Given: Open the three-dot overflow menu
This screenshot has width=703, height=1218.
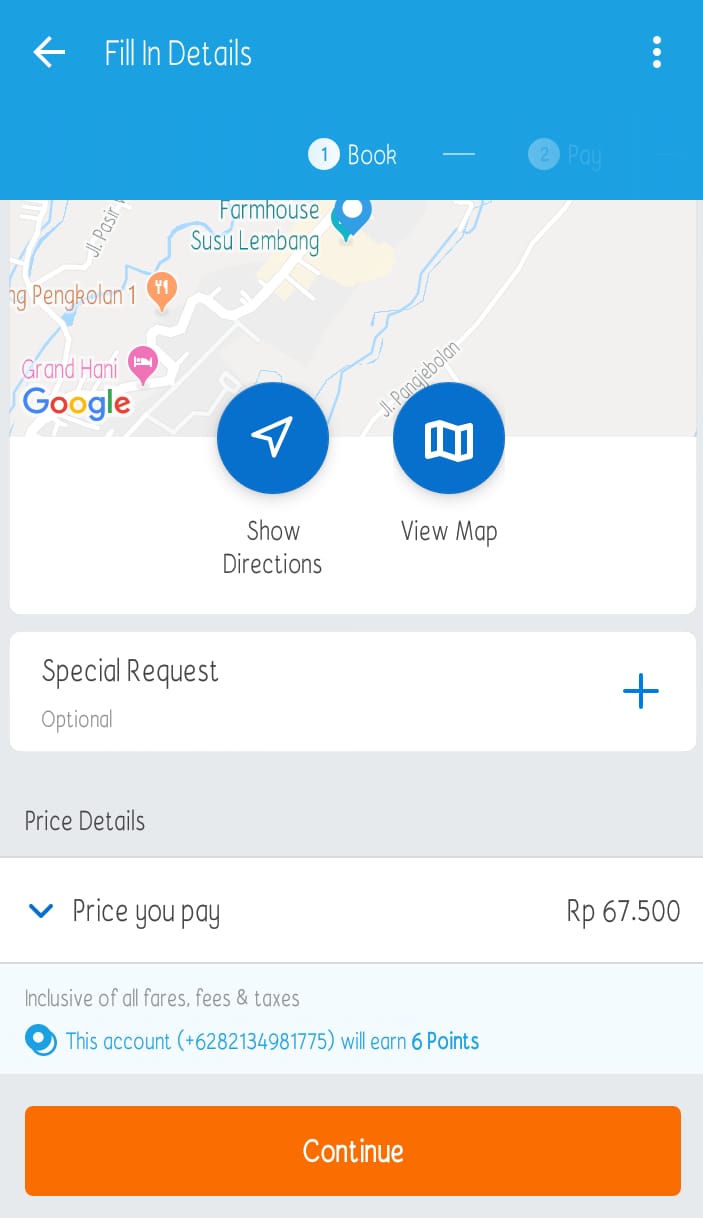Looking at the screenshot, I should click(x=657, y=53).
